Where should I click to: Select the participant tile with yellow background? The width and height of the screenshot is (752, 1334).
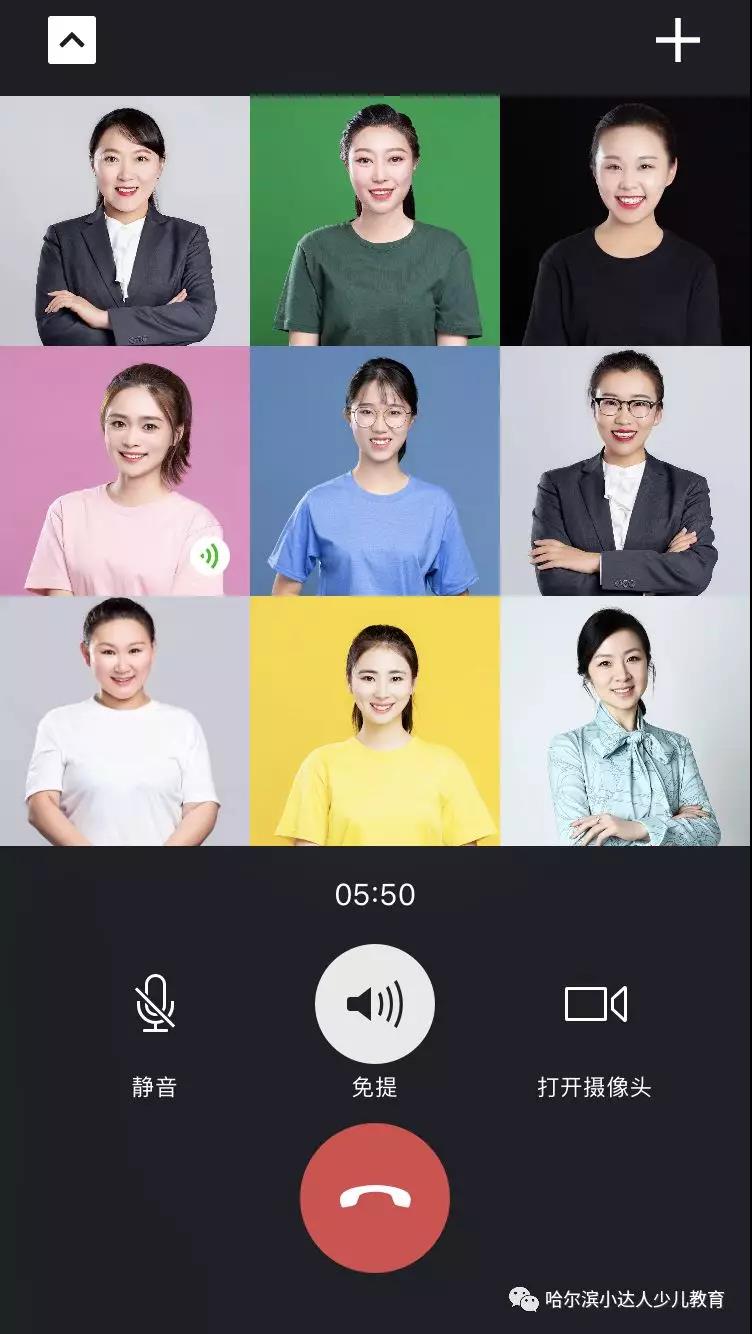[x=375, y=721]
